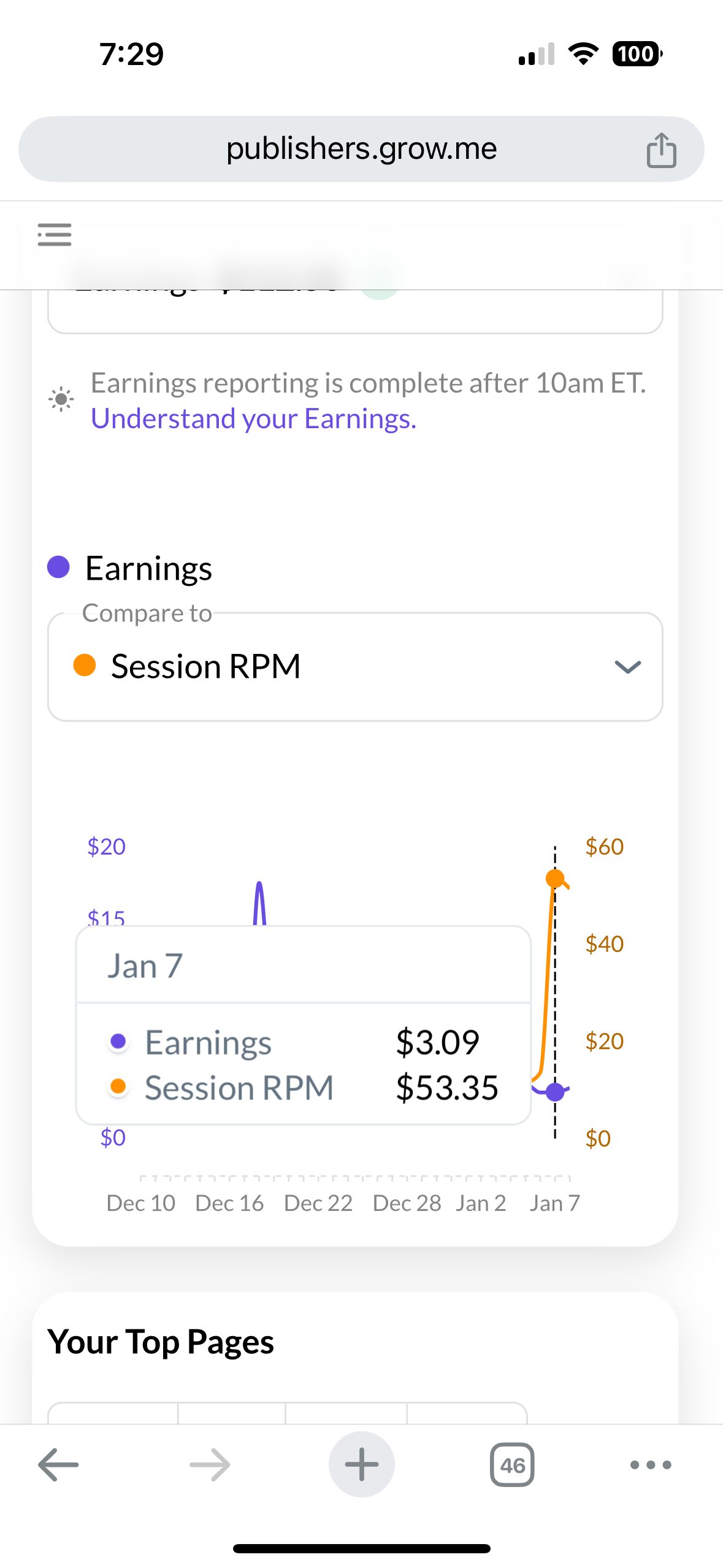Open the Understand your Earnings link
The height and width of the screenshot is (1568, 723).
tap(253, 419)
